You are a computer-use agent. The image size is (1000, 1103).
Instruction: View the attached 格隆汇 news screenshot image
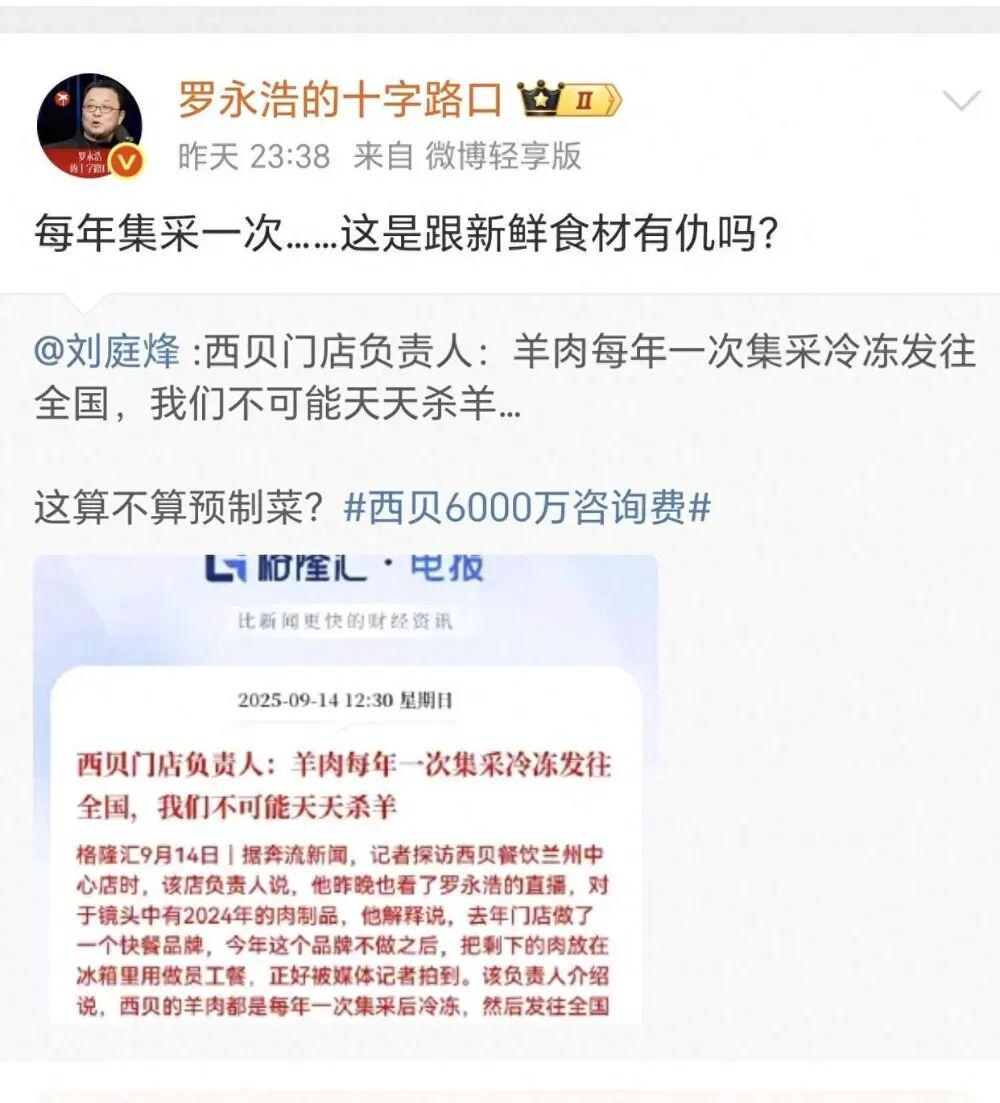(345, 788)
